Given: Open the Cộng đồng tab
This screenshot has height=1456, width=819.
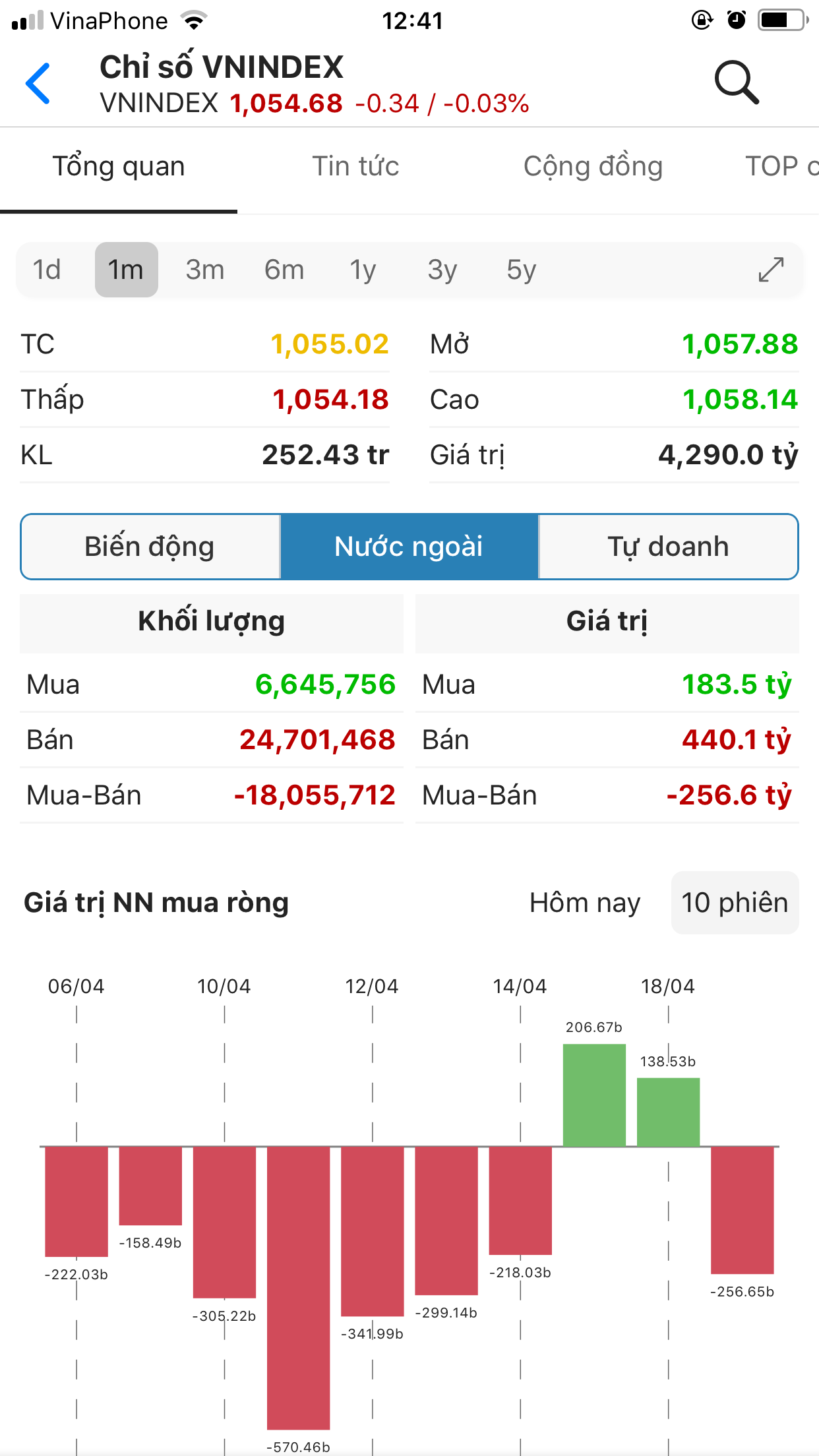Looking at the screenshot, I should [x=593, y=167].
